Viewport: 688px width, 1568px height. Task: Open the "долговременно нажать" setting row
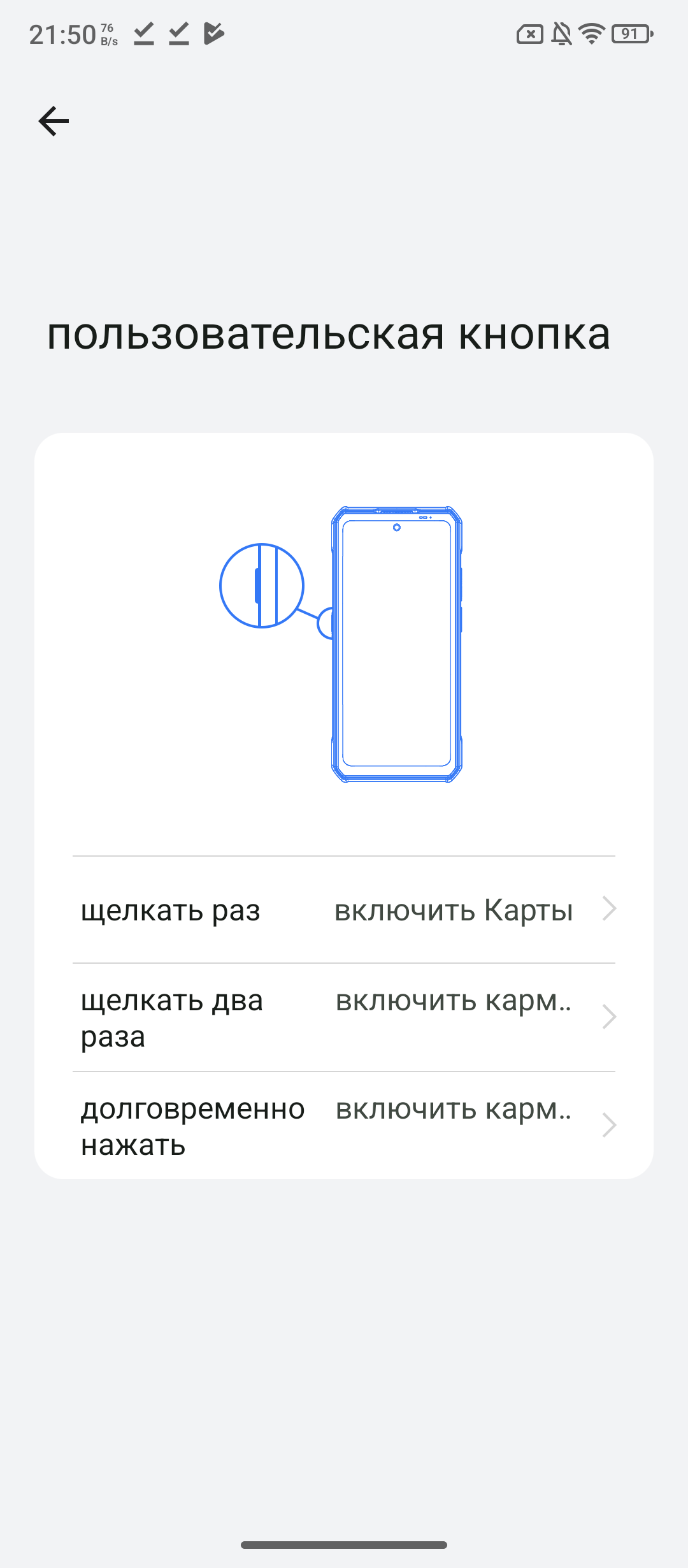344,1126
